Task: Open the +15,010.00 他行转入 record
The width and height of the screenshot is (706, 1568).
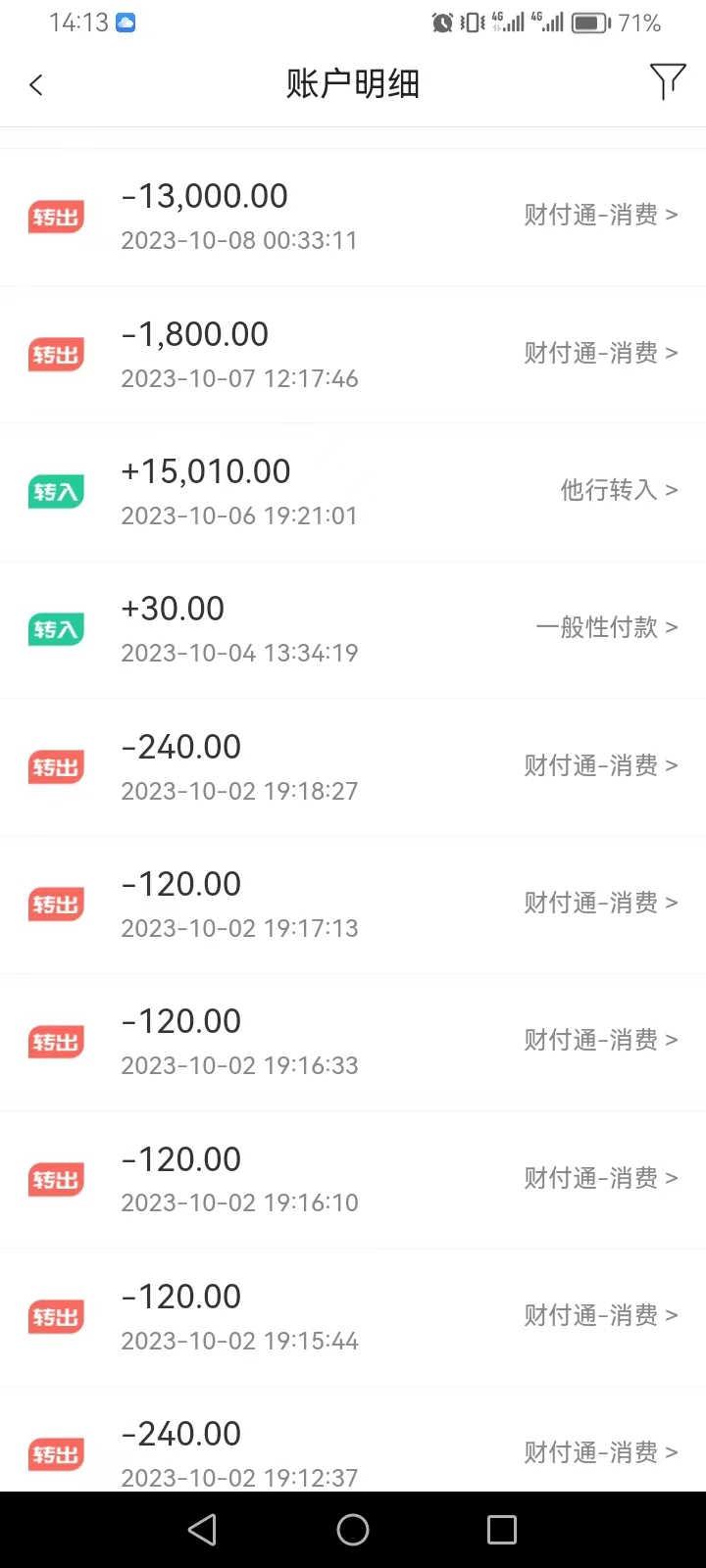Action: (353, 492)
